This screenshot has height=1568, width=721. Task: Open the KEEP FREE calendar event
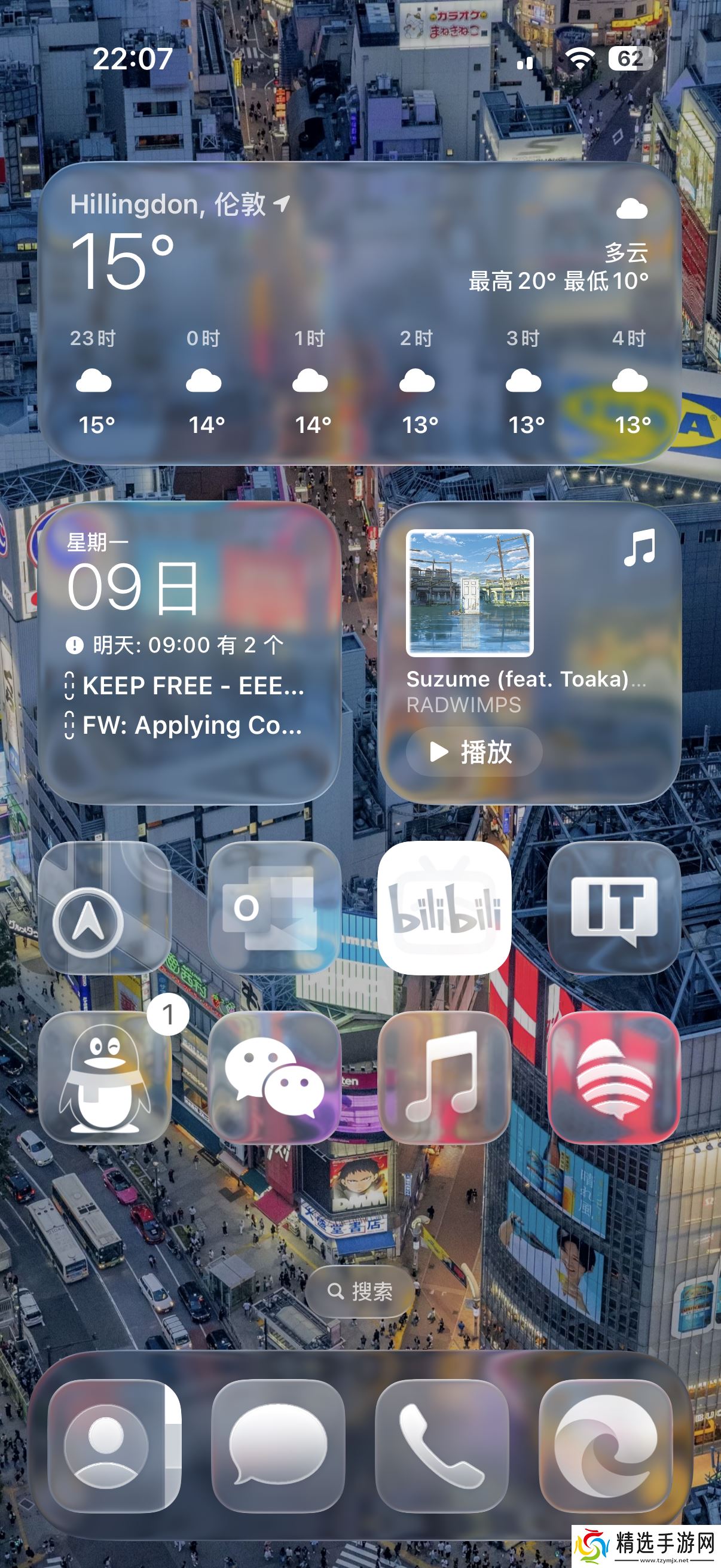193,686
